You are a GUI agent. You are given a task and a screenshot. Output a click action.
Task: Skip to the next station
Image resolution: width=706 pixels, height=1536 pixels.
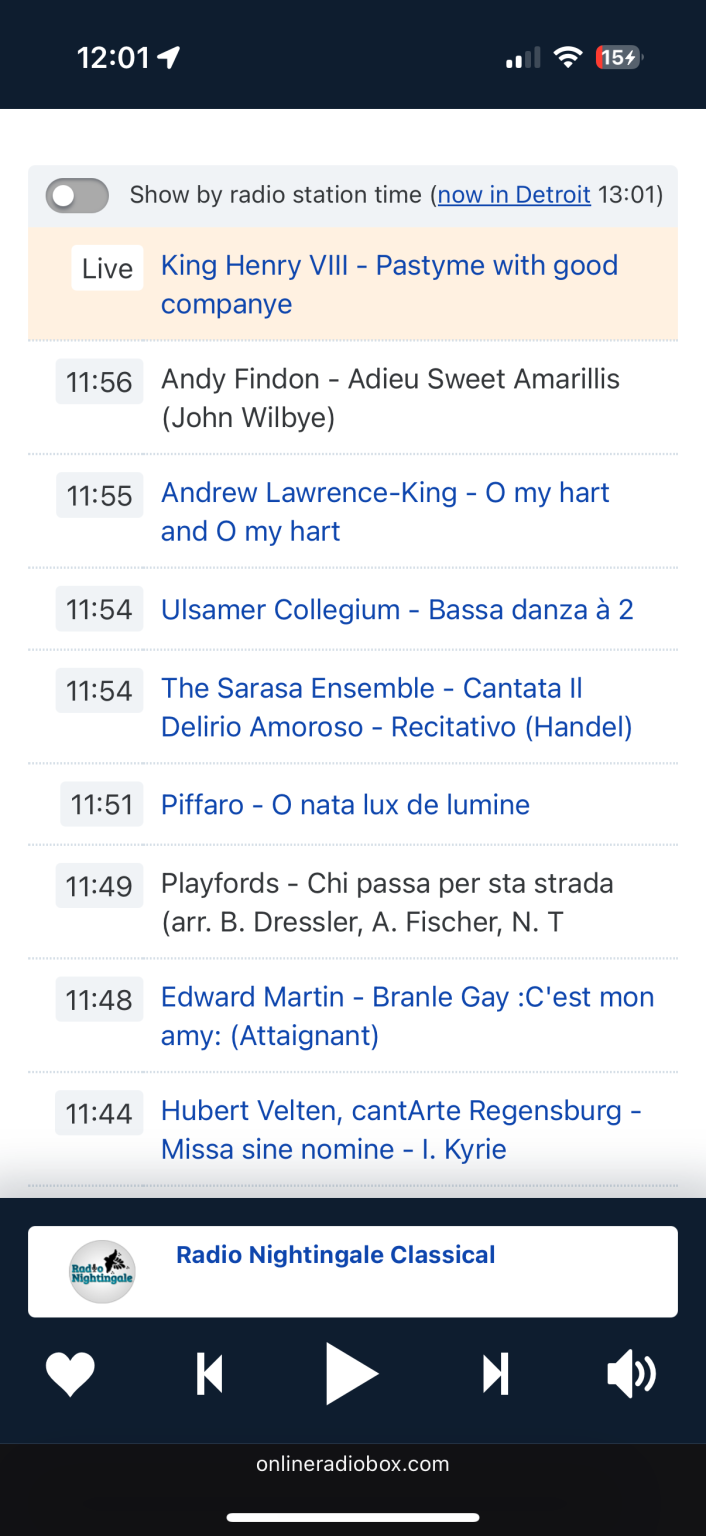pos(495,1374)
